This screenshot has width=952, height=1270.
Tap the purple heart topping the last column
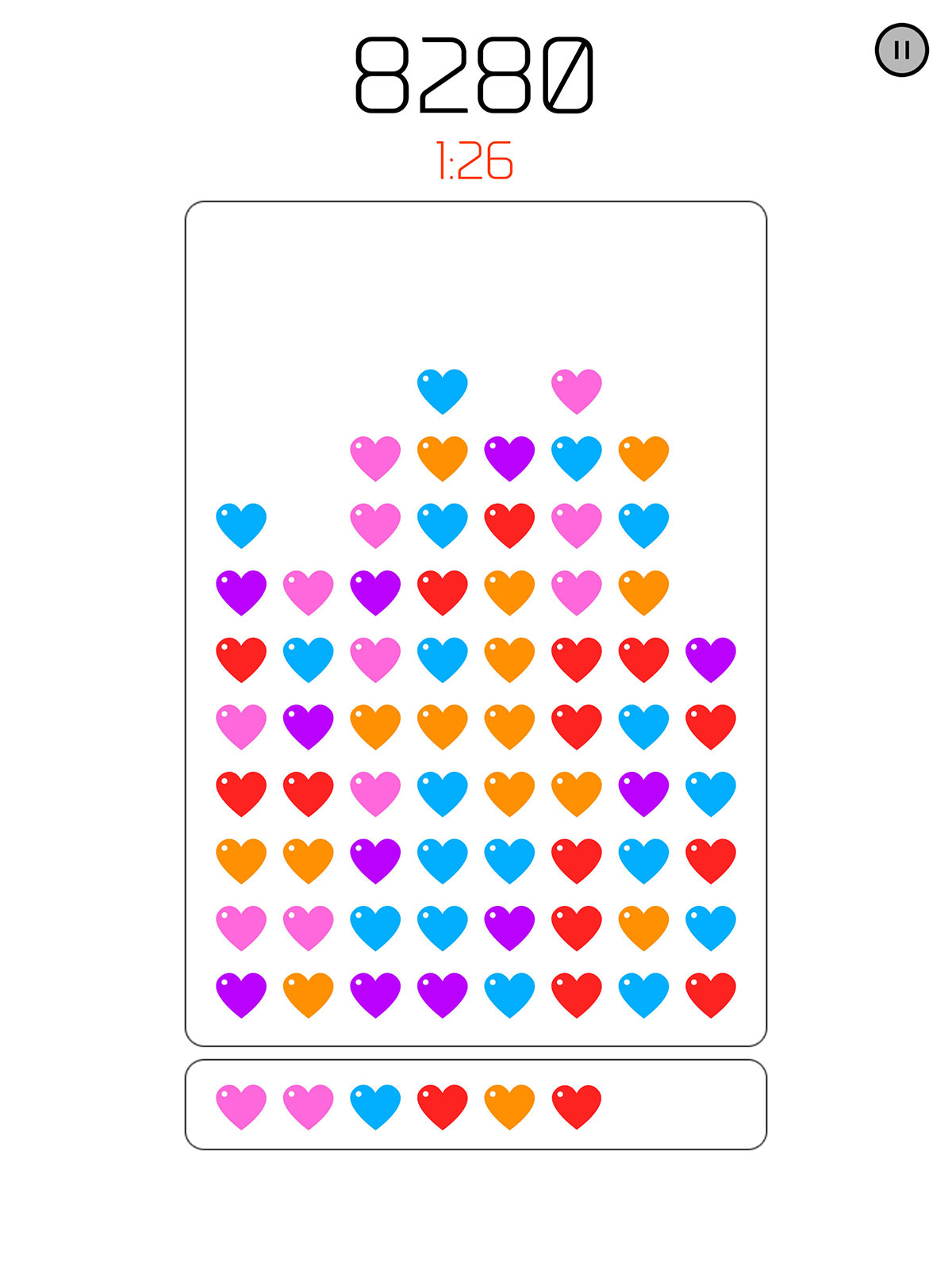pos(710,658)
